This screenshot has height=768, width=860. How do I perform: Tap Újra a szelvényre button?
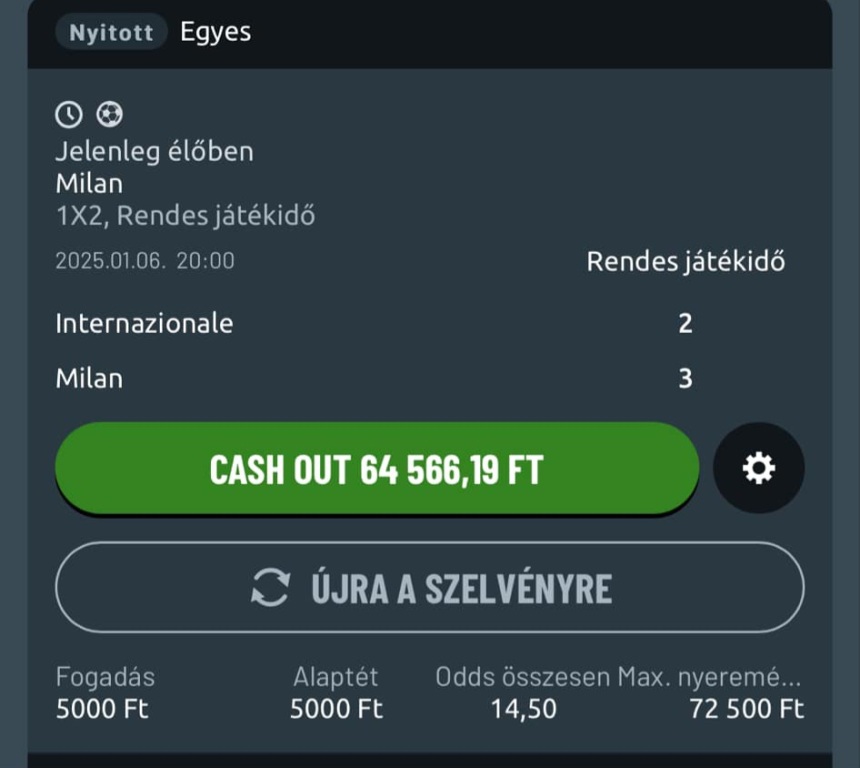pos(430,588)
